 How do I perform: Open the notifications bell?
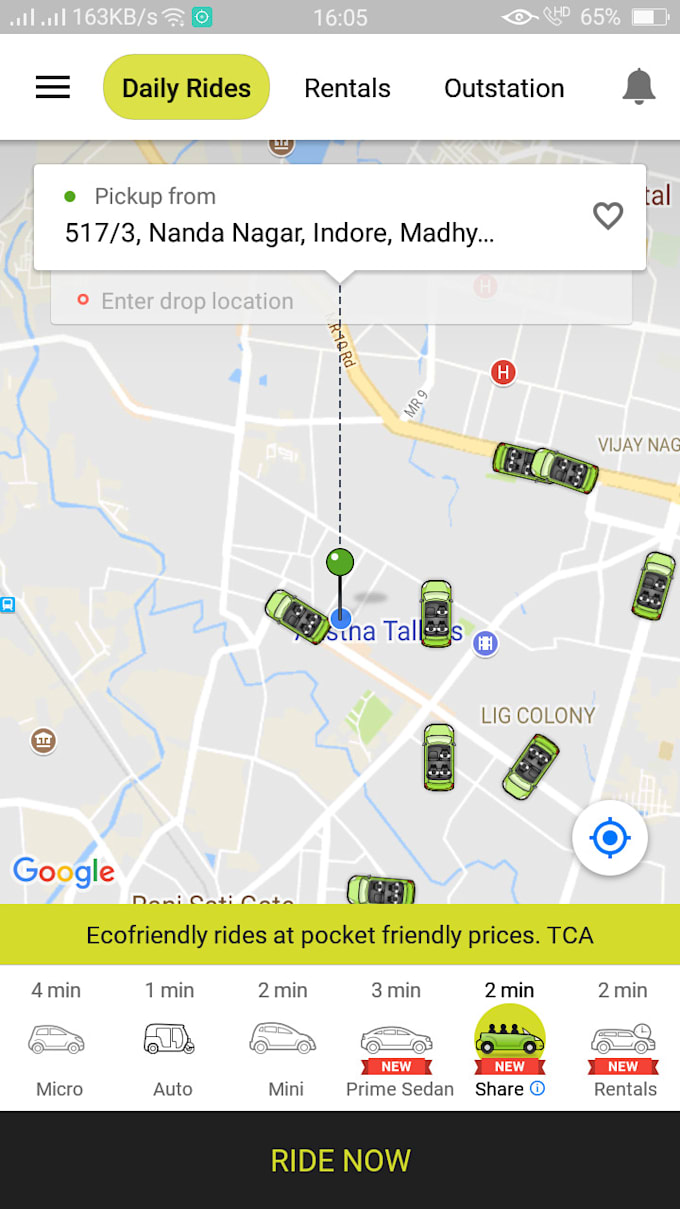[x=639, y=88]
